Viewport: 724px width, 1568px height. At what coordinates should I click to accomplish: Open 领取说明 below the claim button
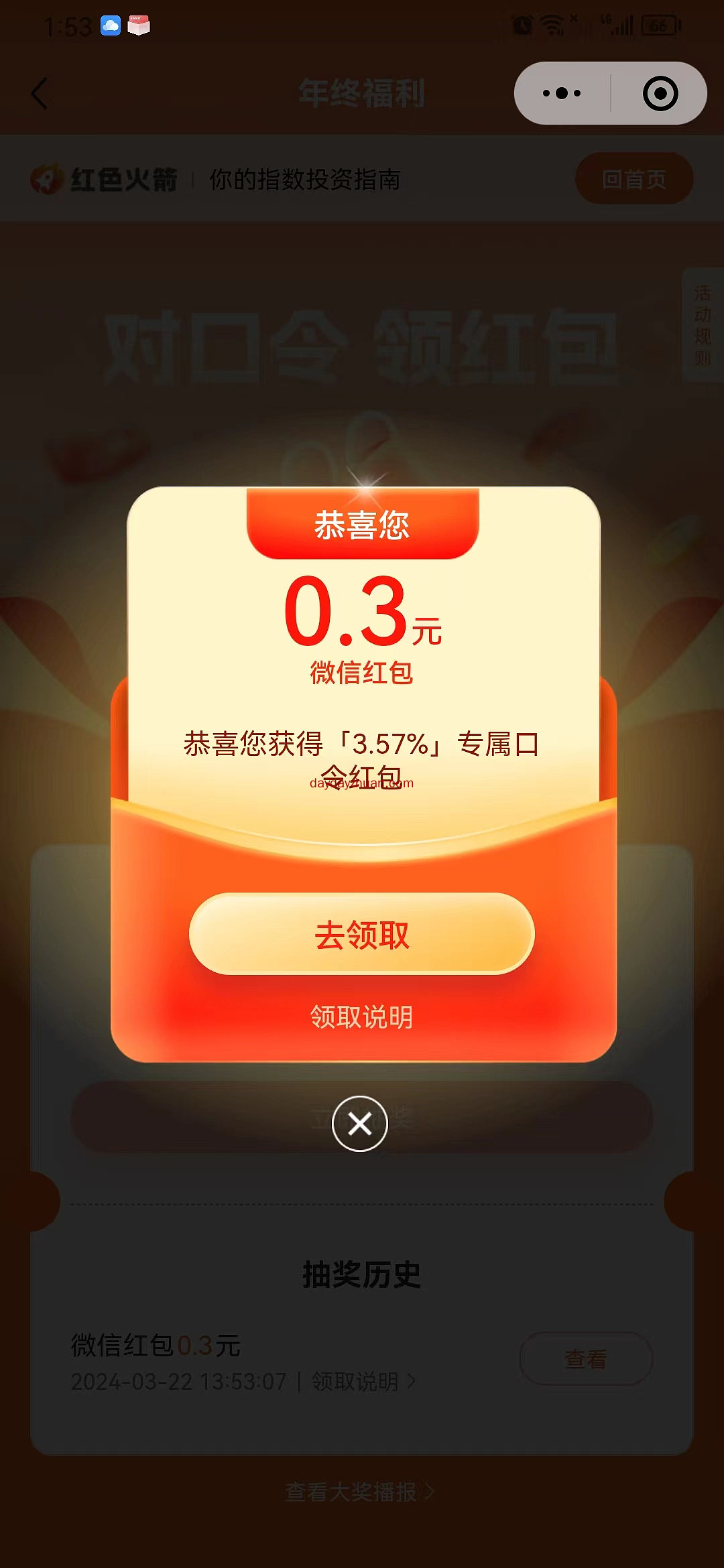[362, 1017]
